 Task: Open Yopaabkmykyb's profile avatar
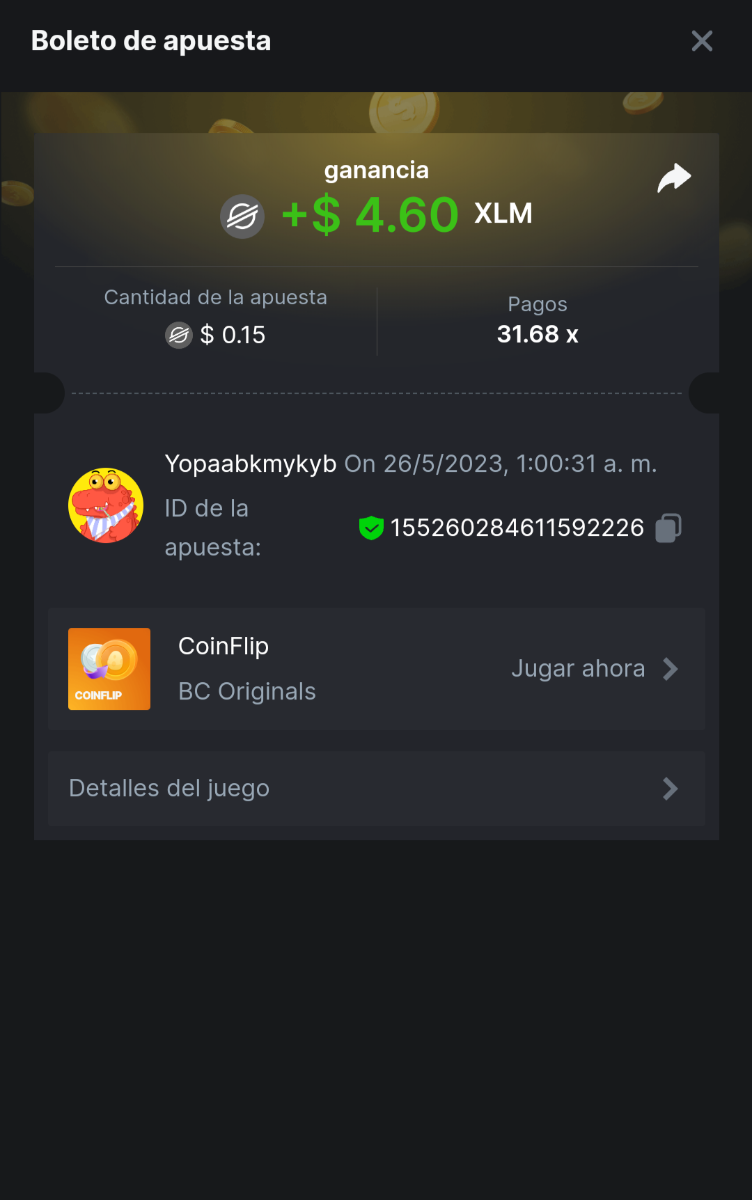(x=106, y=506)
